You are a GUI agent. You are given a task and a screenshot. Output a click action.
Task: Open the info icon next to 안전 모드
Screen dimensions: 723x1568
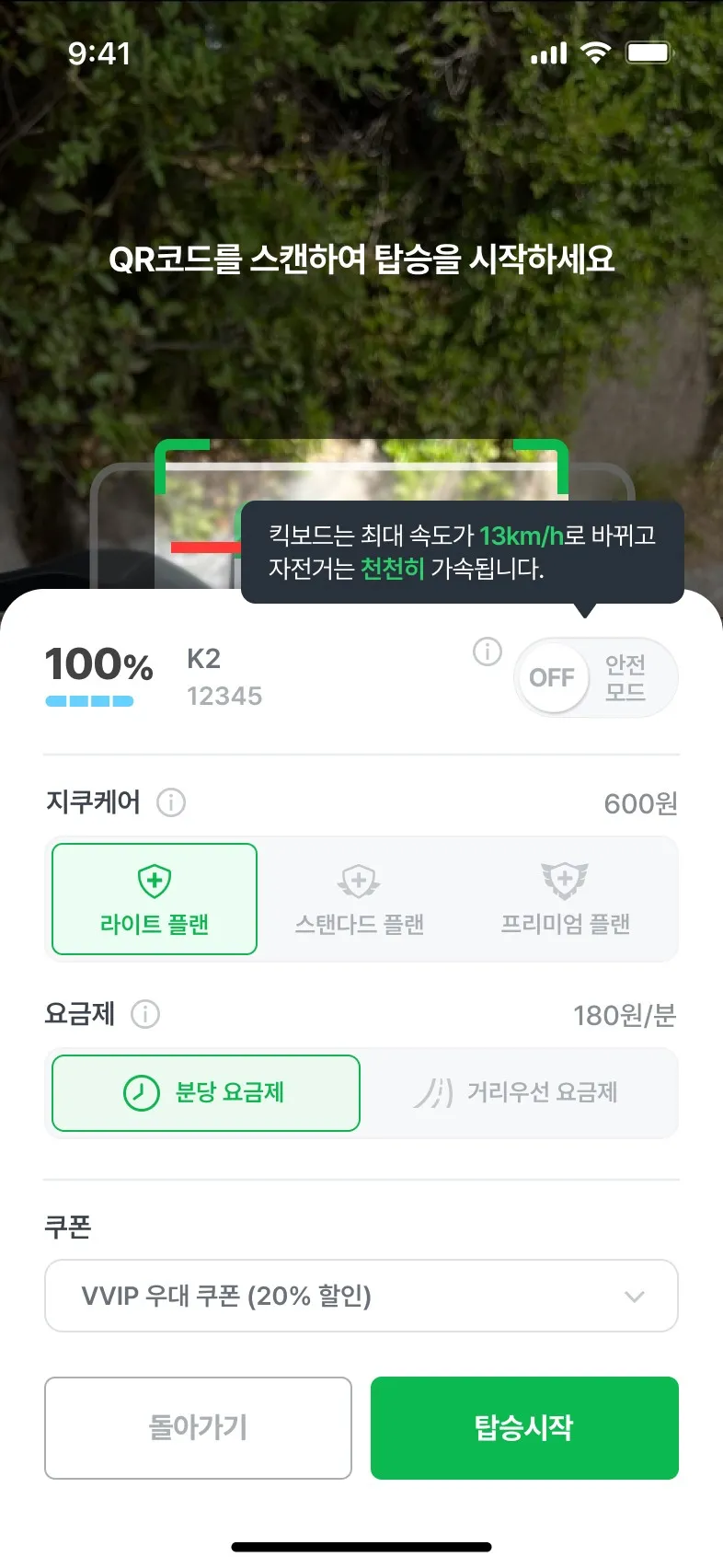point(486,651)
